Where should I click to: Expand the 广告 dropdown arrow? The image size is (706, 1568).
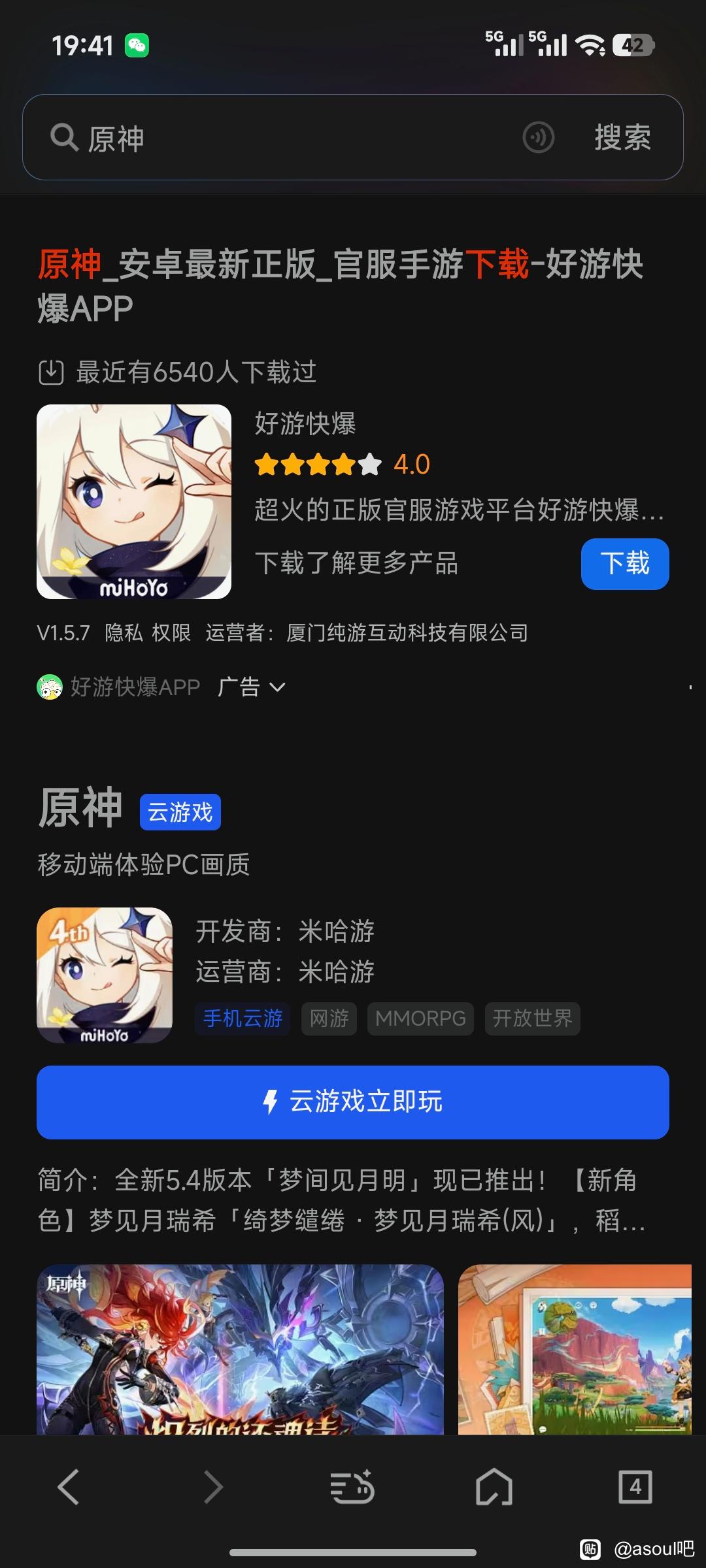[x=277, y=687]
